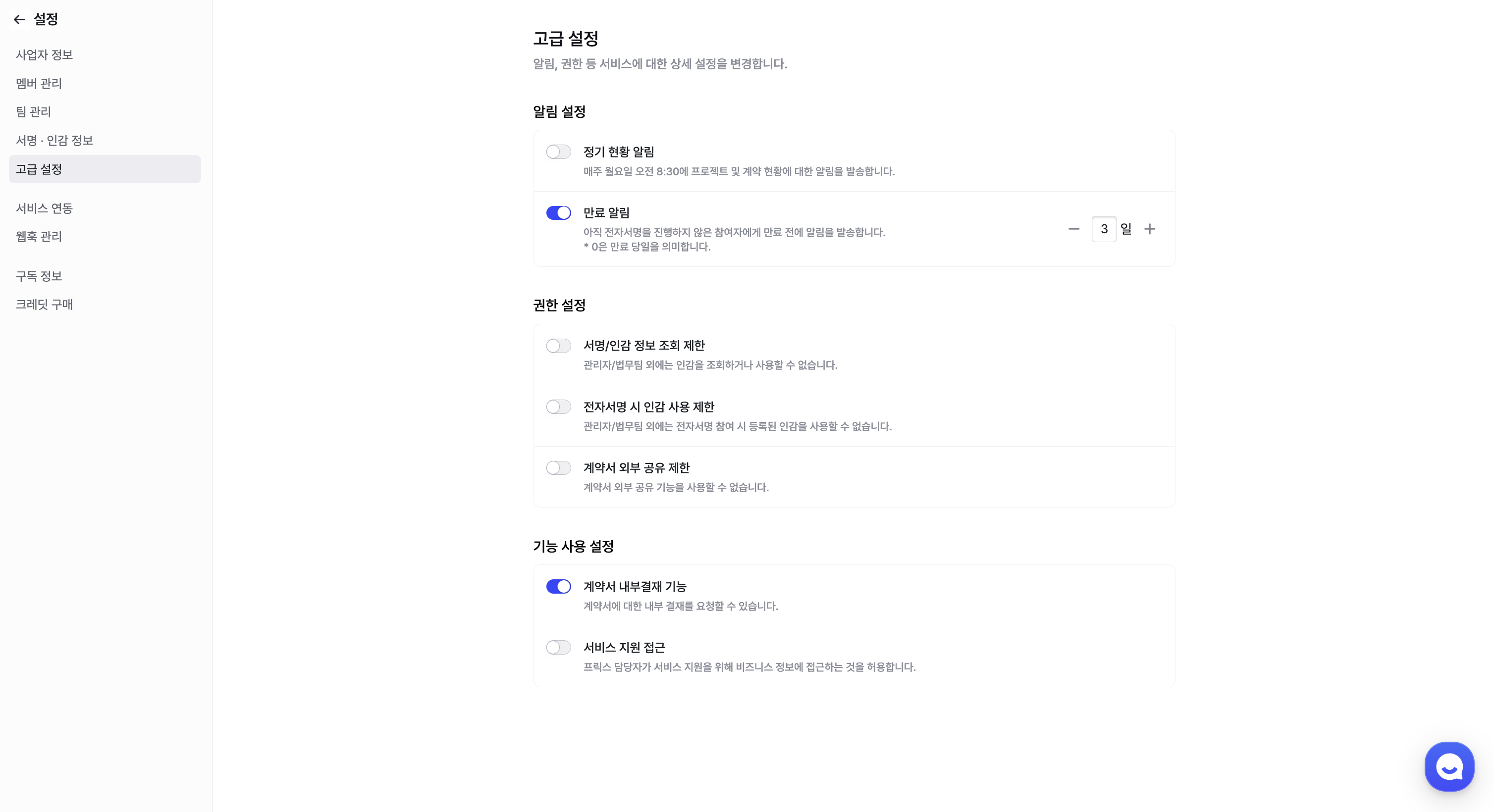
Task: View 구독 정보
Action: click(39, 276)
